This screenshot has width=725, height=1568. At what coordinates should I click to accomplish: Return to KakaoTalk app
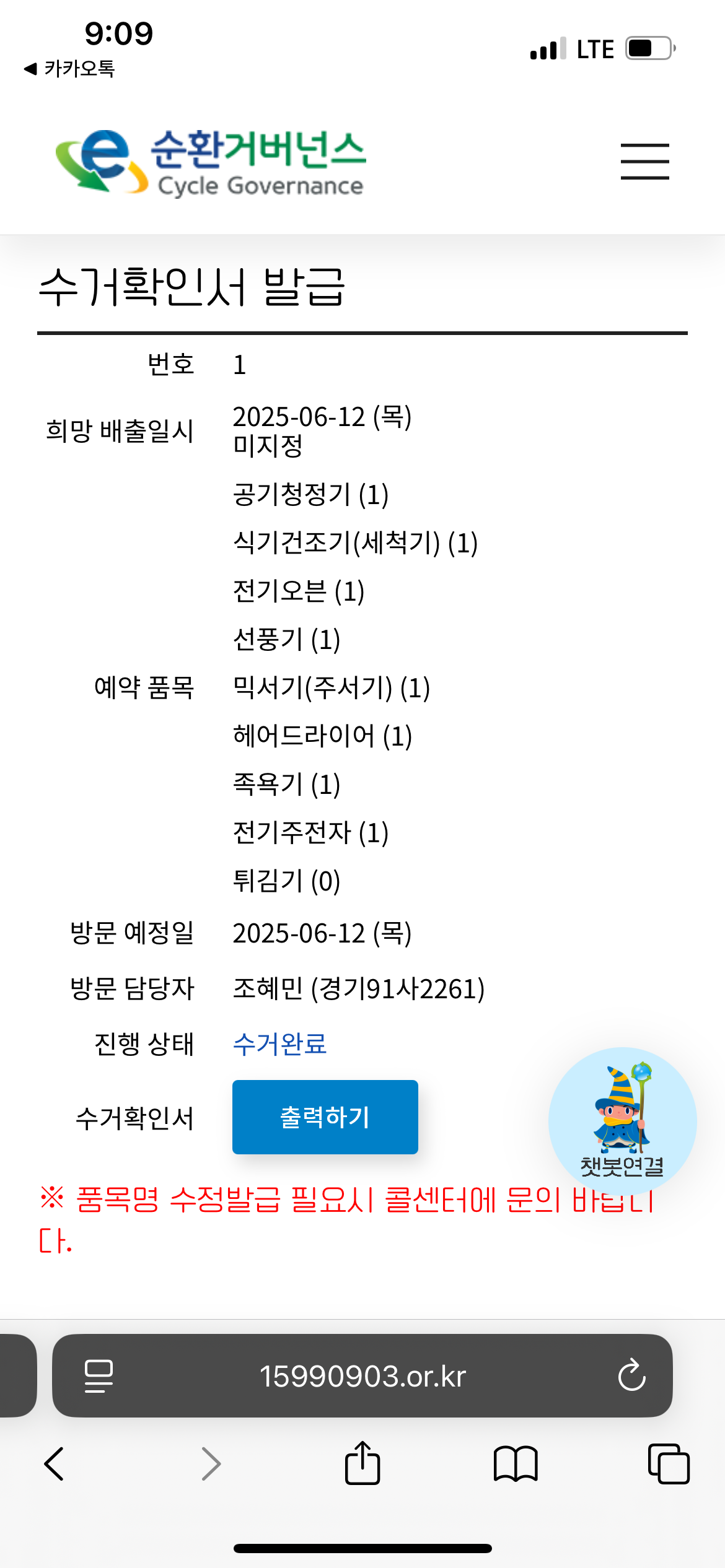click(x=69, y=69)
